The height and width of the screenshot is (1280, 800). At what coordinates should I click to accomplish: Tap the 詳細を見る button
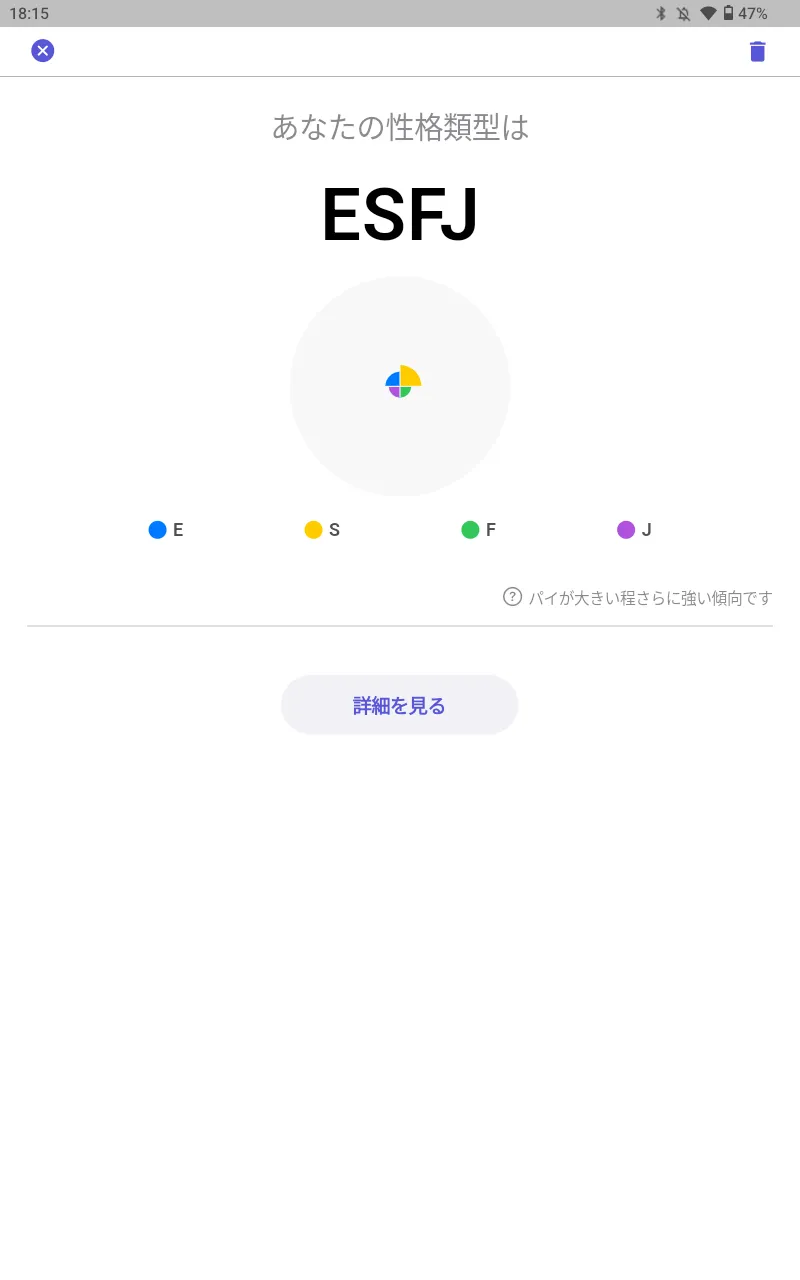[400, 705]
